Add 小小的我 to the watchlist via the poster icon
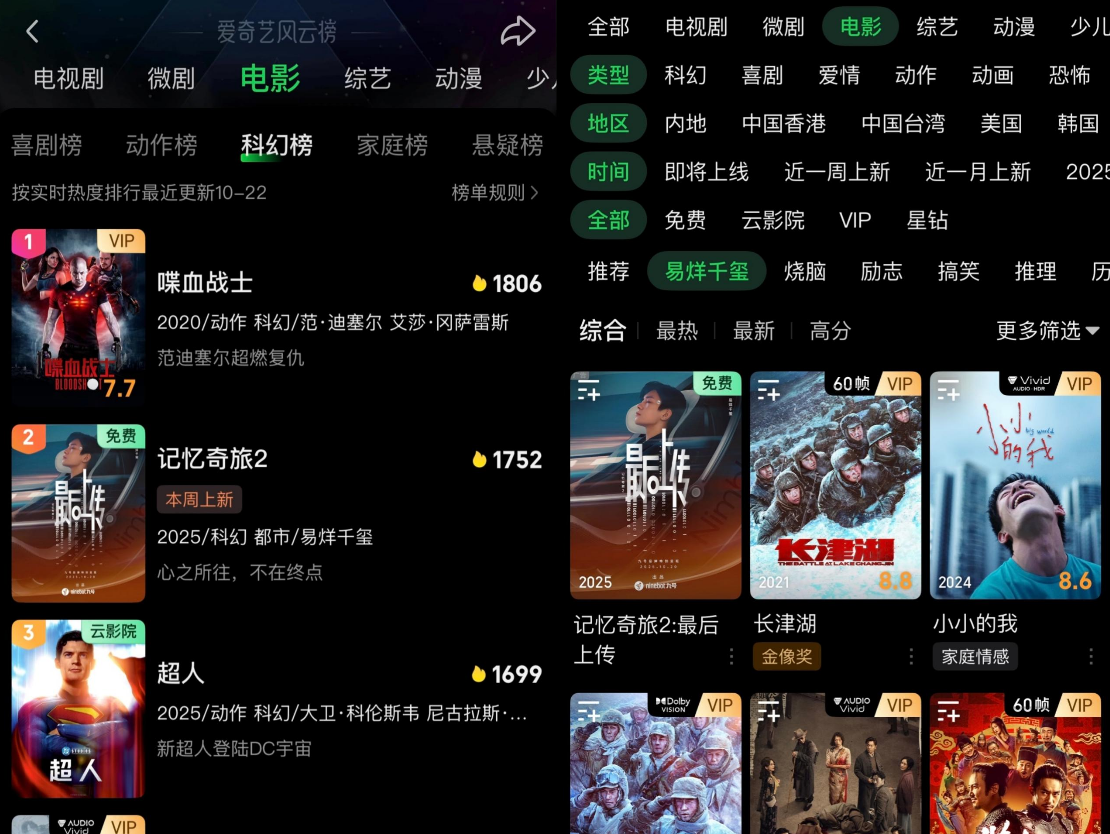The width and height of the screenshot is (1110, 834). point(948,390)
